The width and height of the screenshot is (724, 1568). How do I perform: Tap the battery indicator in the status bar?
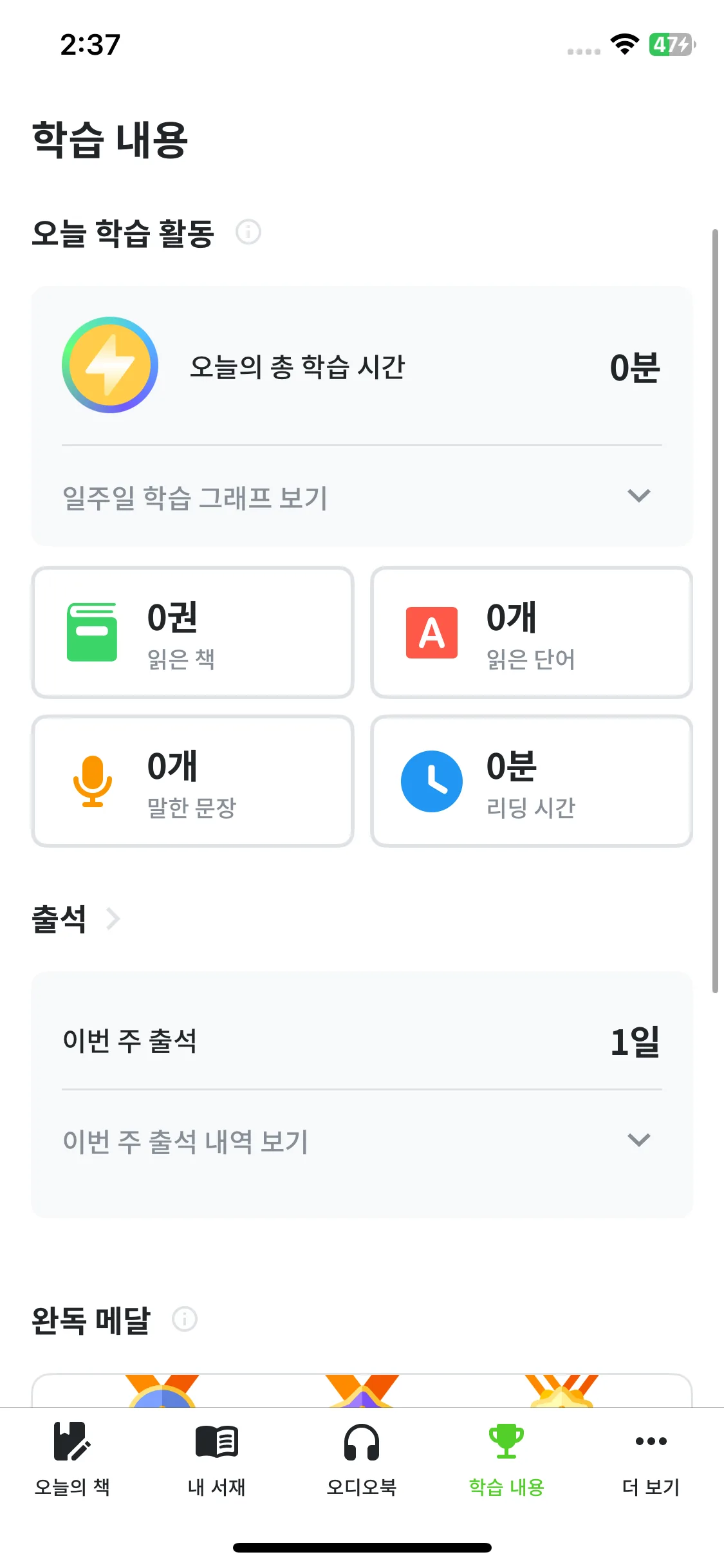coord(671,45)
